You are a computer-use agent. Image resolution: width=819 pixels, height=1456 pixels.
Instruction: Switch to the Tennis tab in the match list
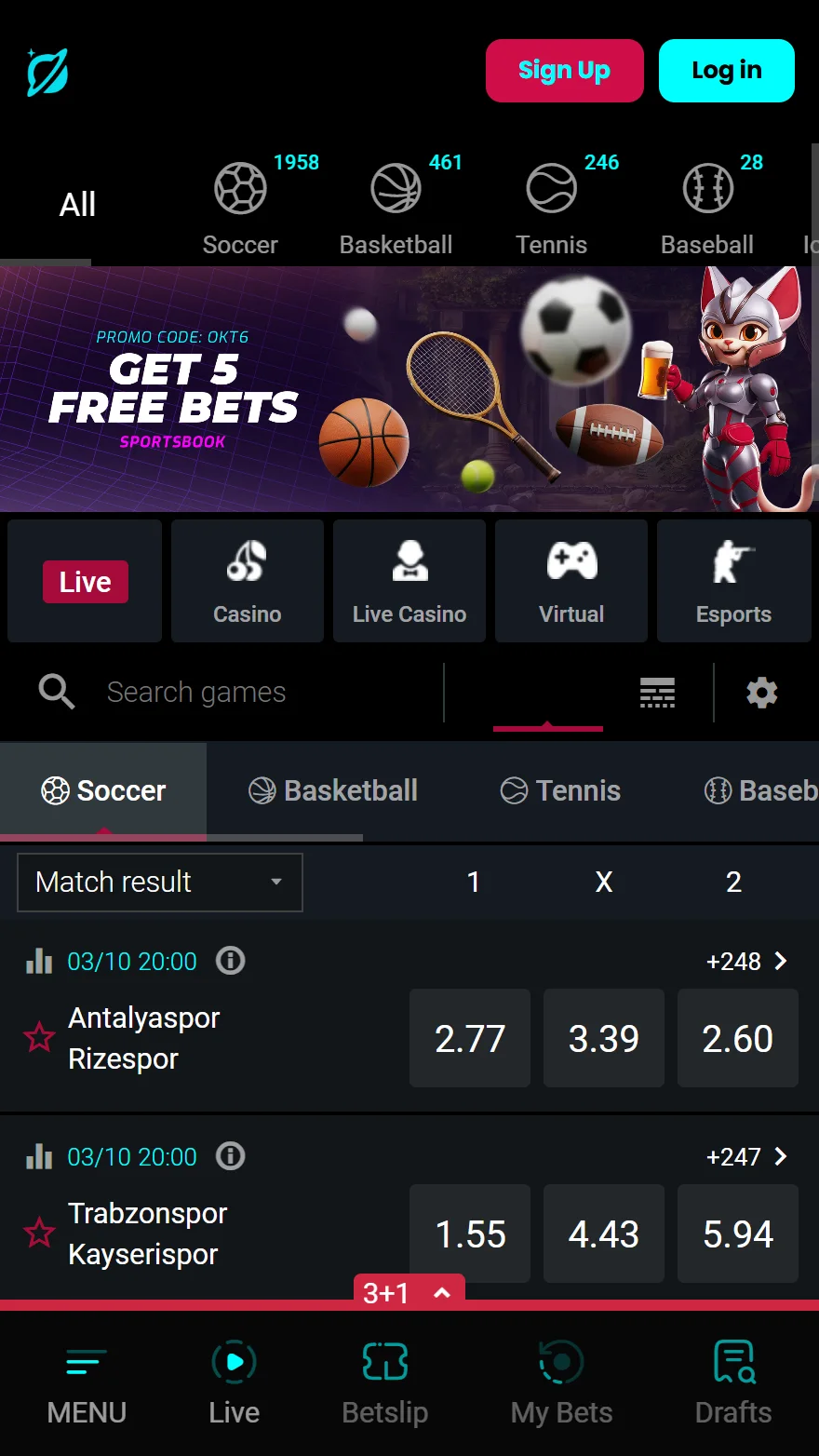[561, 791]
